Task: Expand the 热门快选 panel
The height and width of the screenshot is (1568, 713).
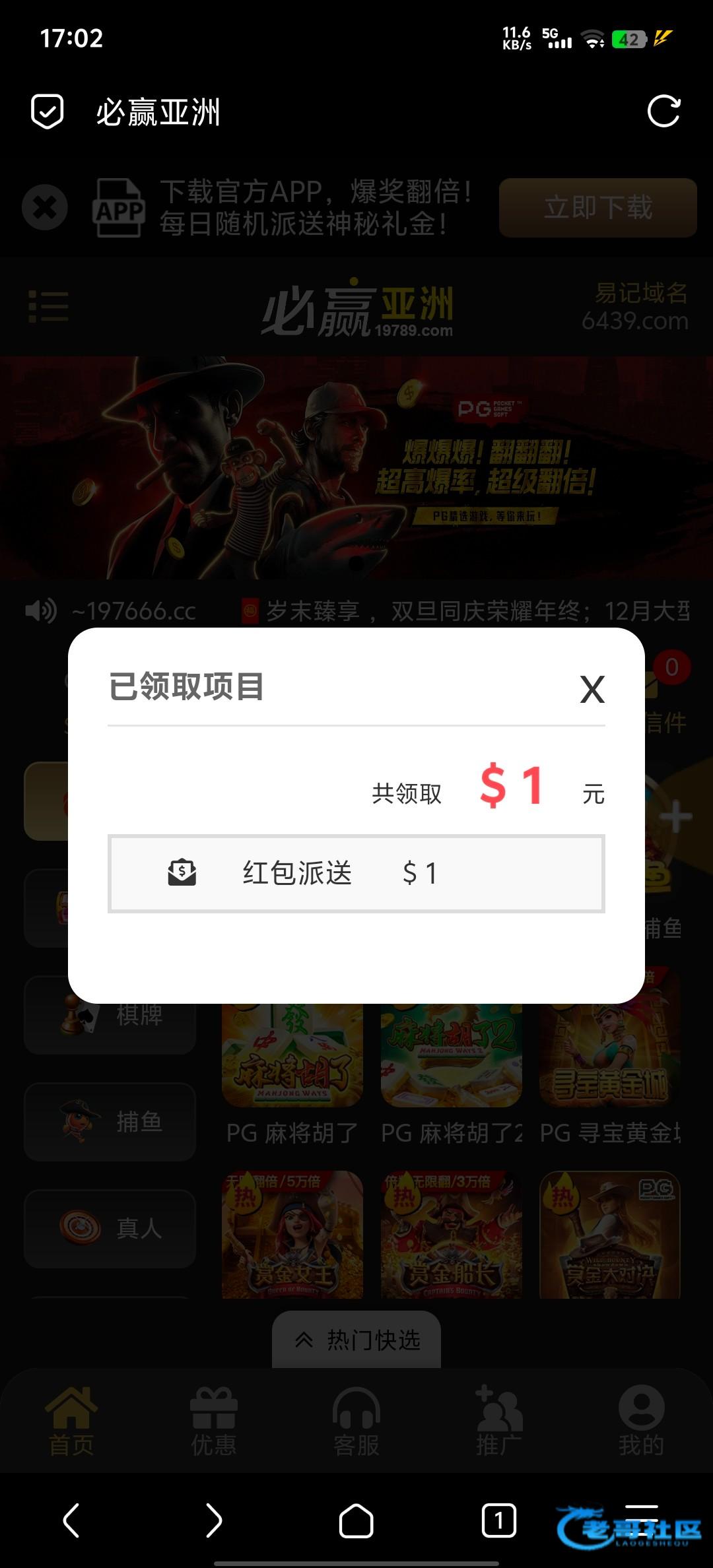Action: [x=356, y=1340]
